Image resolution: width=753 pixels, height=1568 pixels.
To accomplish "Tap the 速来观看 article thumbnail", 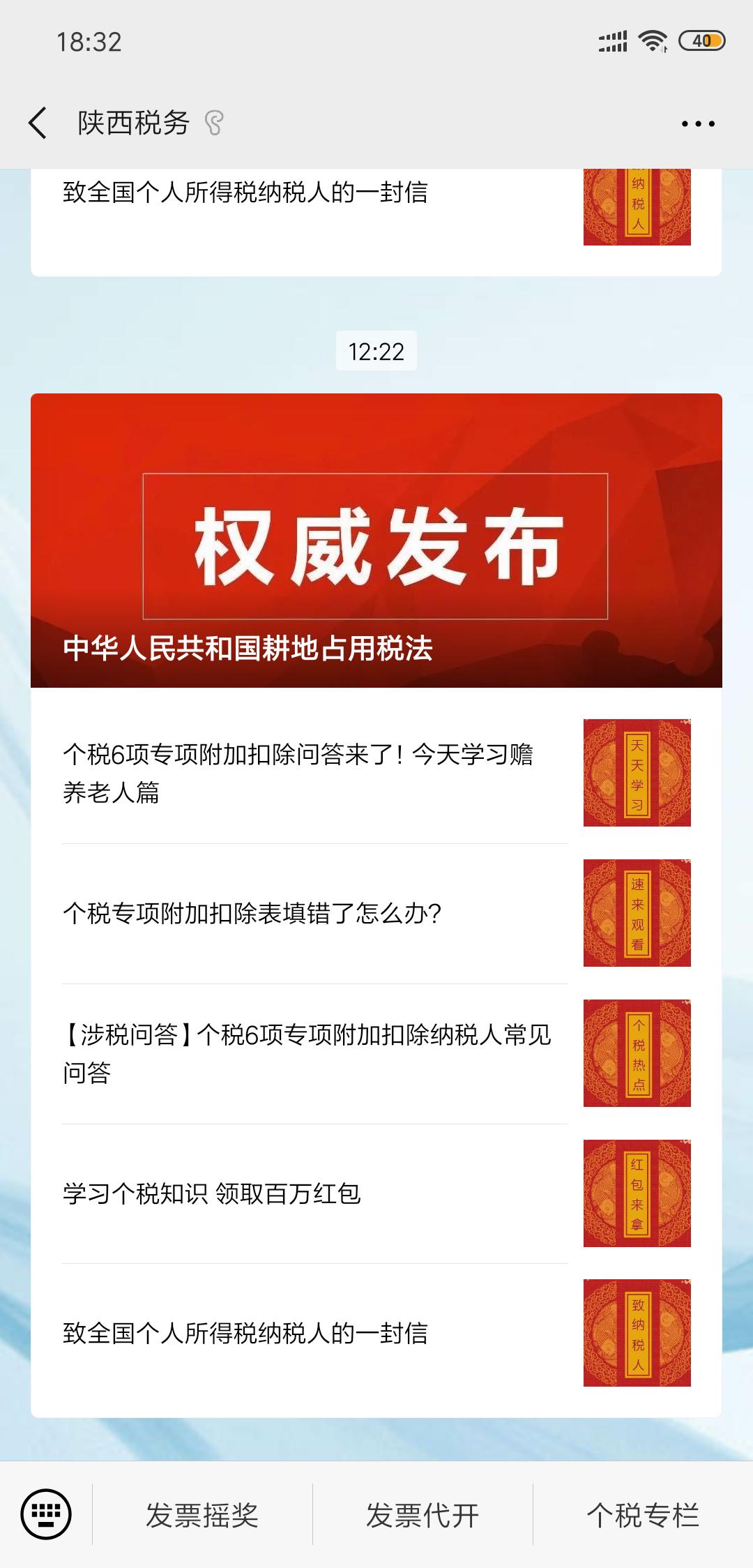I will [636, 911].
